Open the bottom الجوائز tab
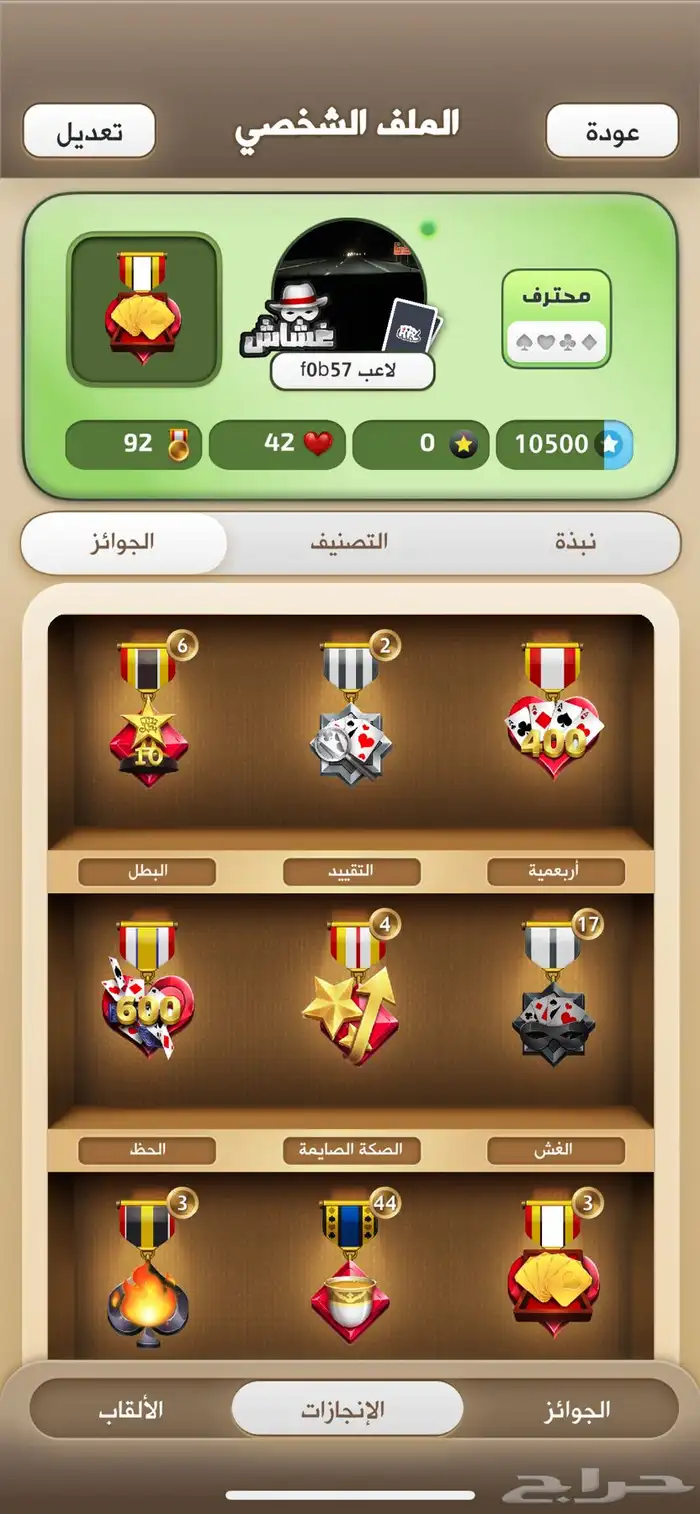The height and width of the screenshot is (1514, 700). pyautogui.click(x=577, y=1410)
